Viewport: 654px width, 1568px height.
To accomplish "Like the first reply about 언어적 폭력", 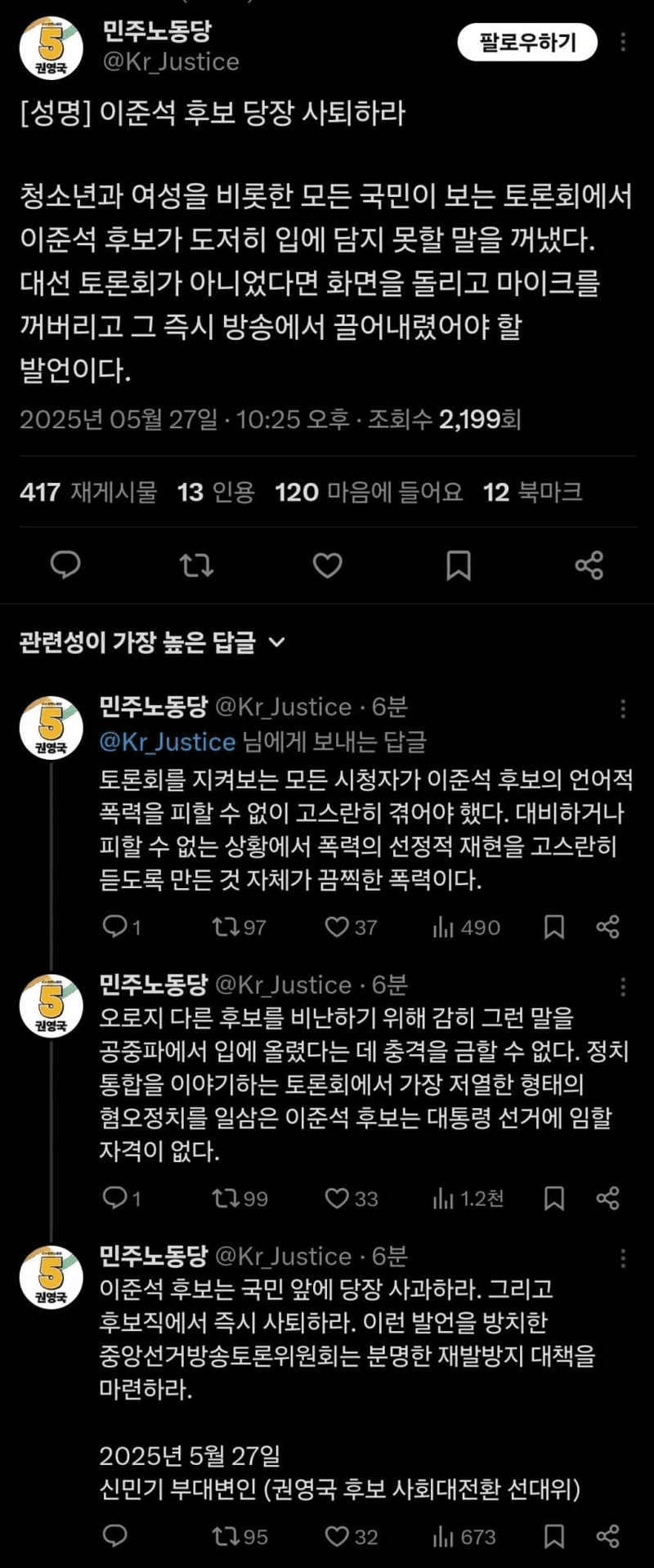I will click(x=338, y=927).
